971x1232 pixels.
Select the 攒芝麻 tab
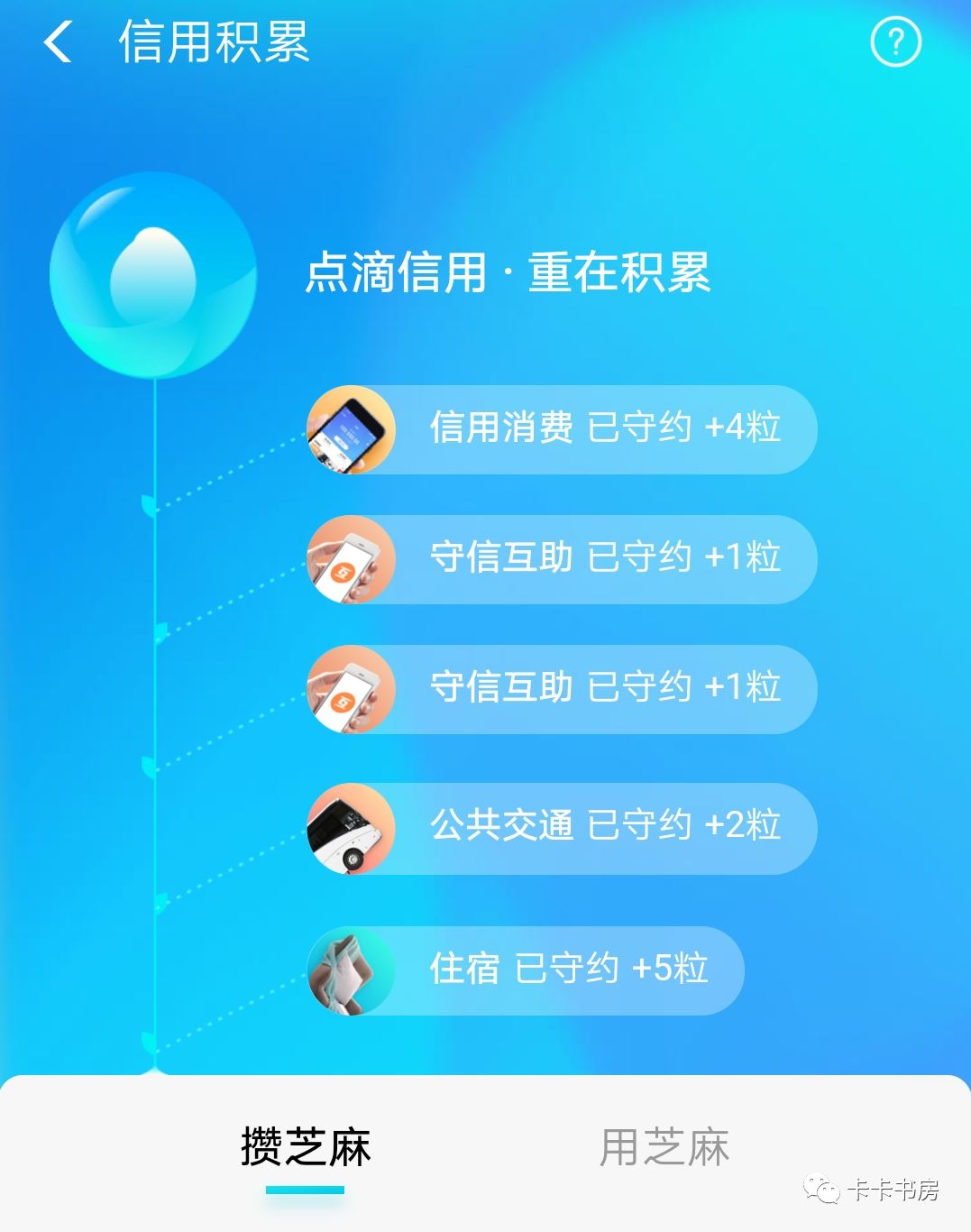click(306, 1148)
